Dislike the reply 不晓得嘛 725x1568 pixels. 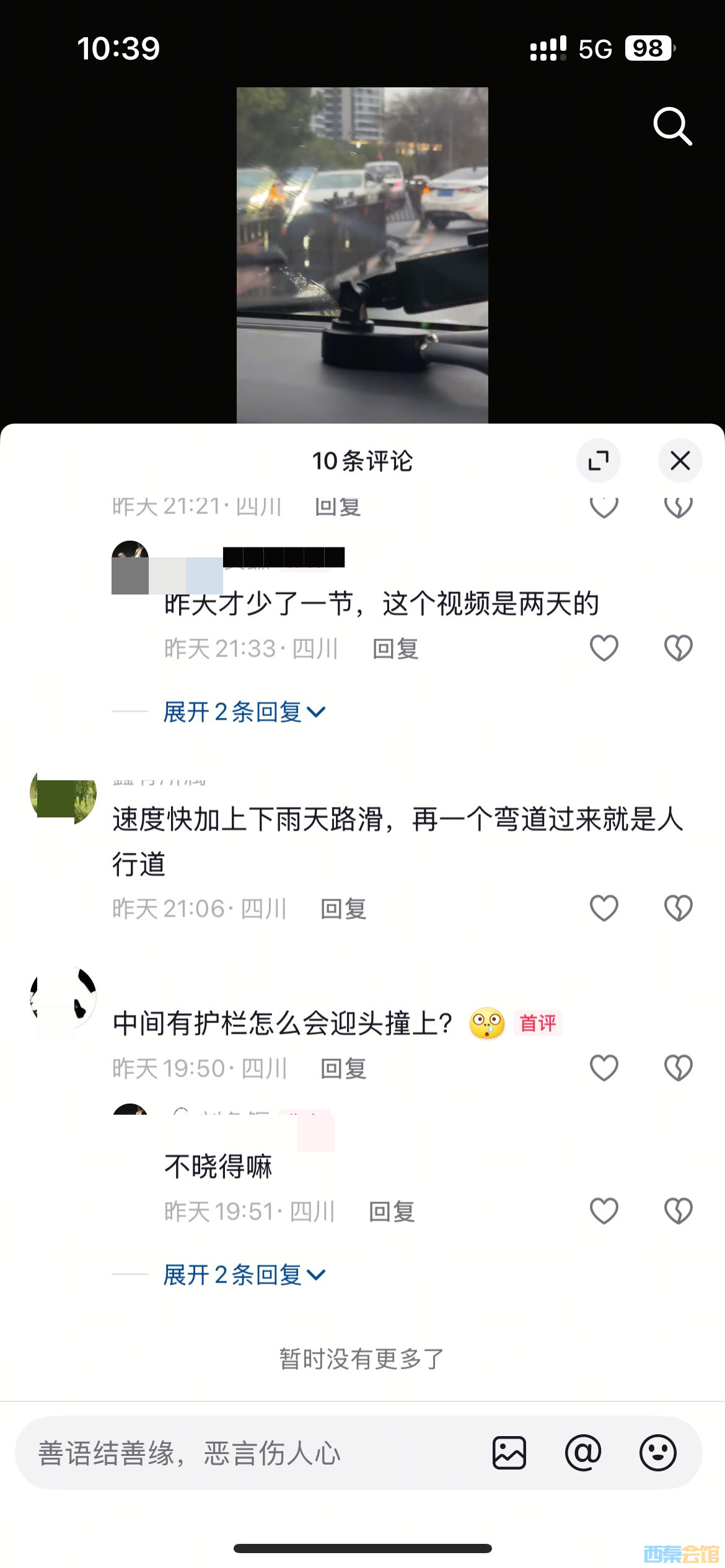678,1211
